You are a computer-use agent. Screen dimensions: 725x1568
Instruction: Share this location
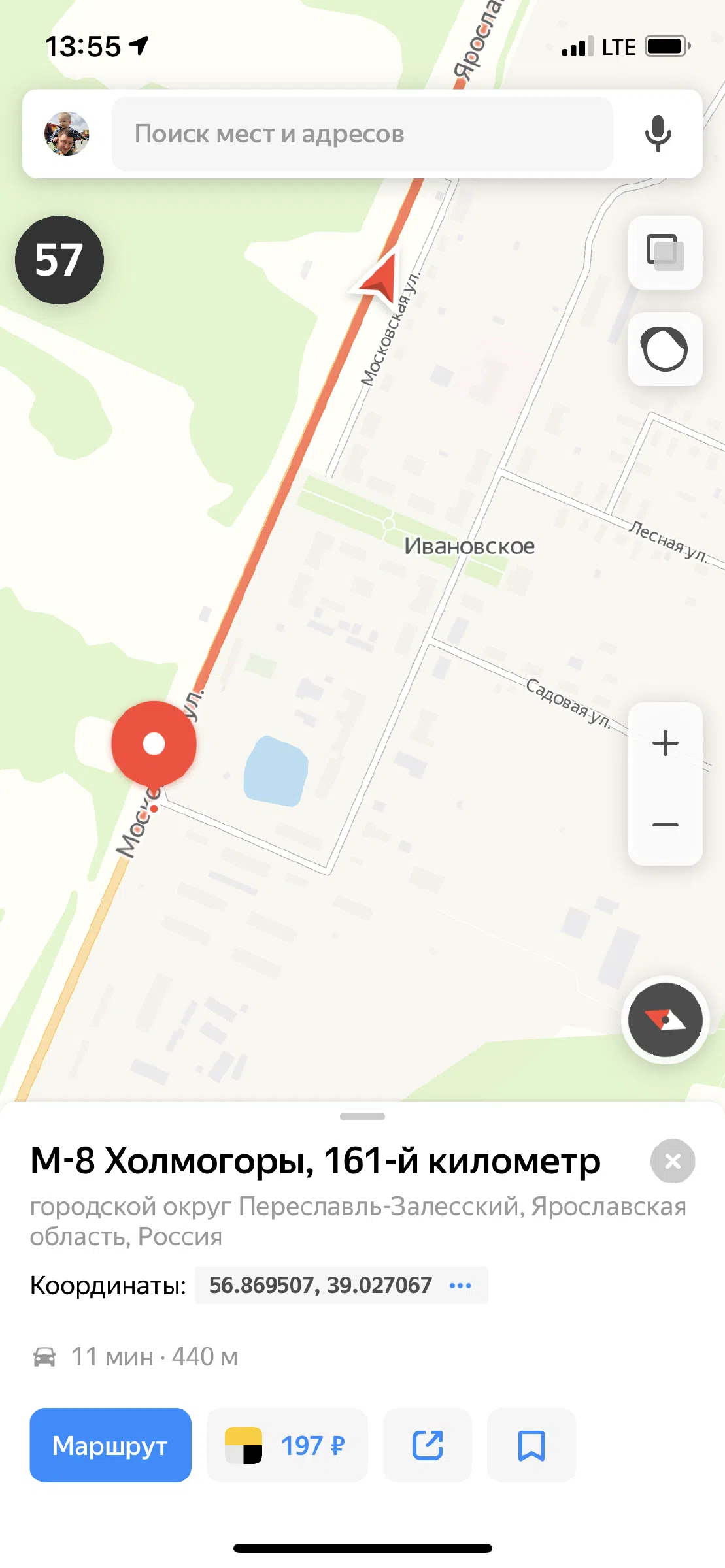[428, 1445]
